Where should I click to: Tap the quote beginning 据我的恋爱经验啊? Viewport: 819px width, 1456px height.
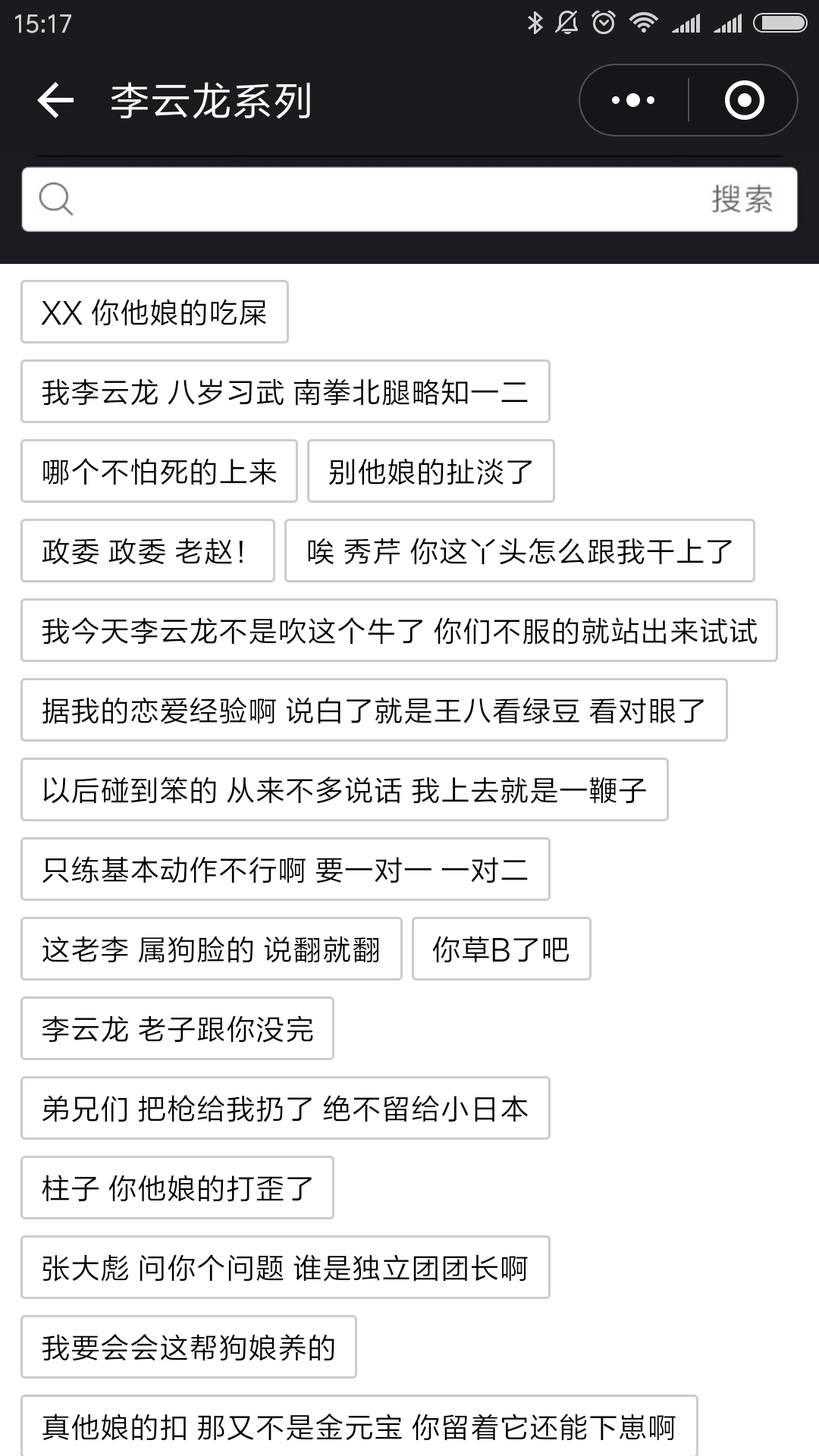click(x=374, y=710)
